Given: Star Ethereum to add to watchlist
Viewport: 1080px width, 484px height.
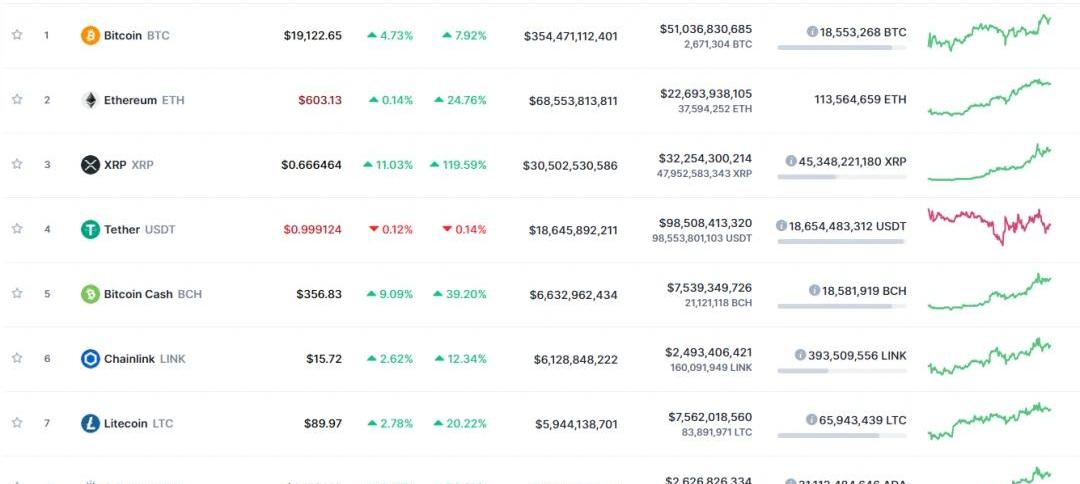Looking at the screenshot, I should (x=17, y=100).
